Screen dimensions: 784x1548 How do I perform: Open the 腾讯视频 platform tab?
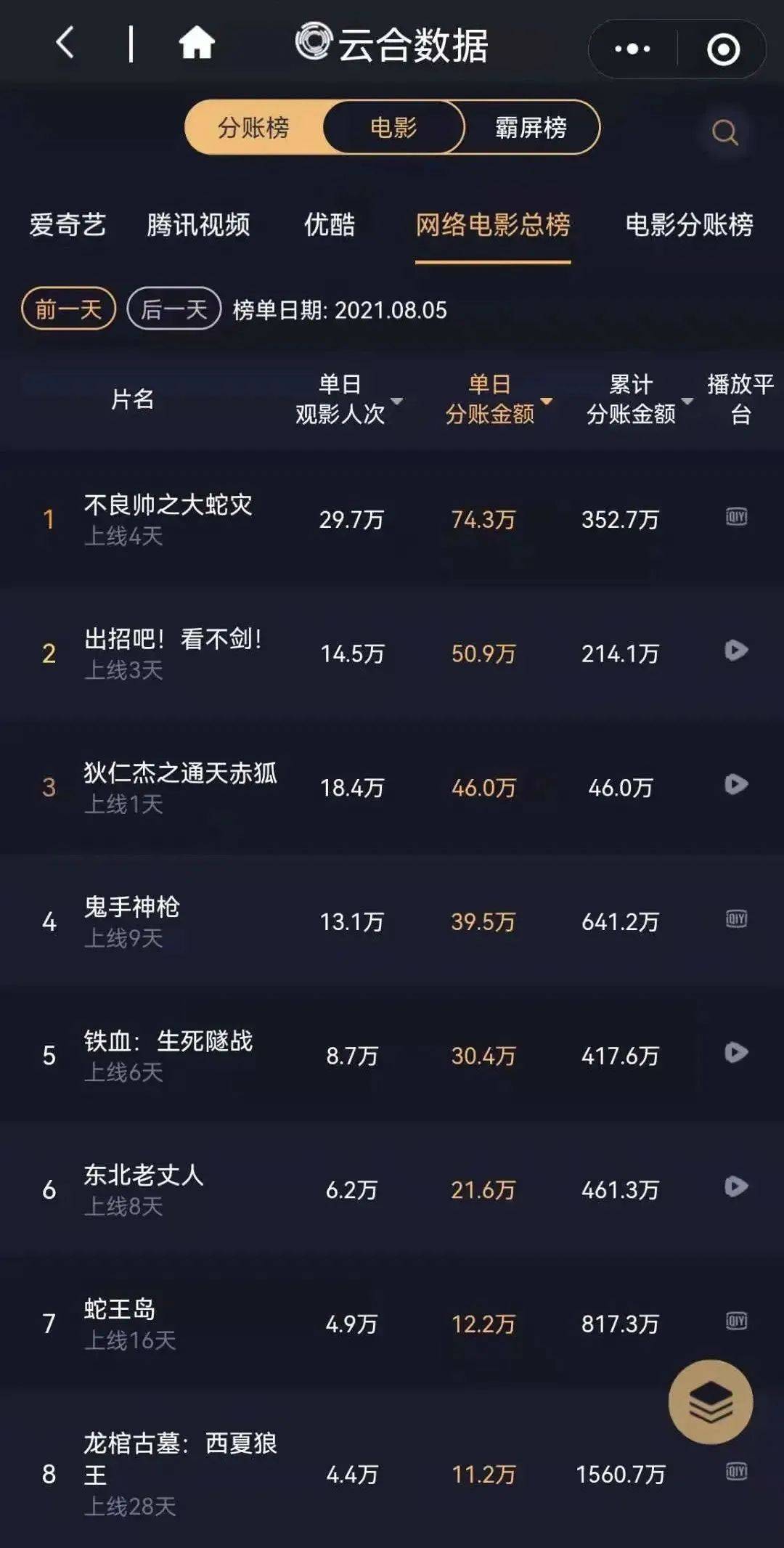point(198,224)
